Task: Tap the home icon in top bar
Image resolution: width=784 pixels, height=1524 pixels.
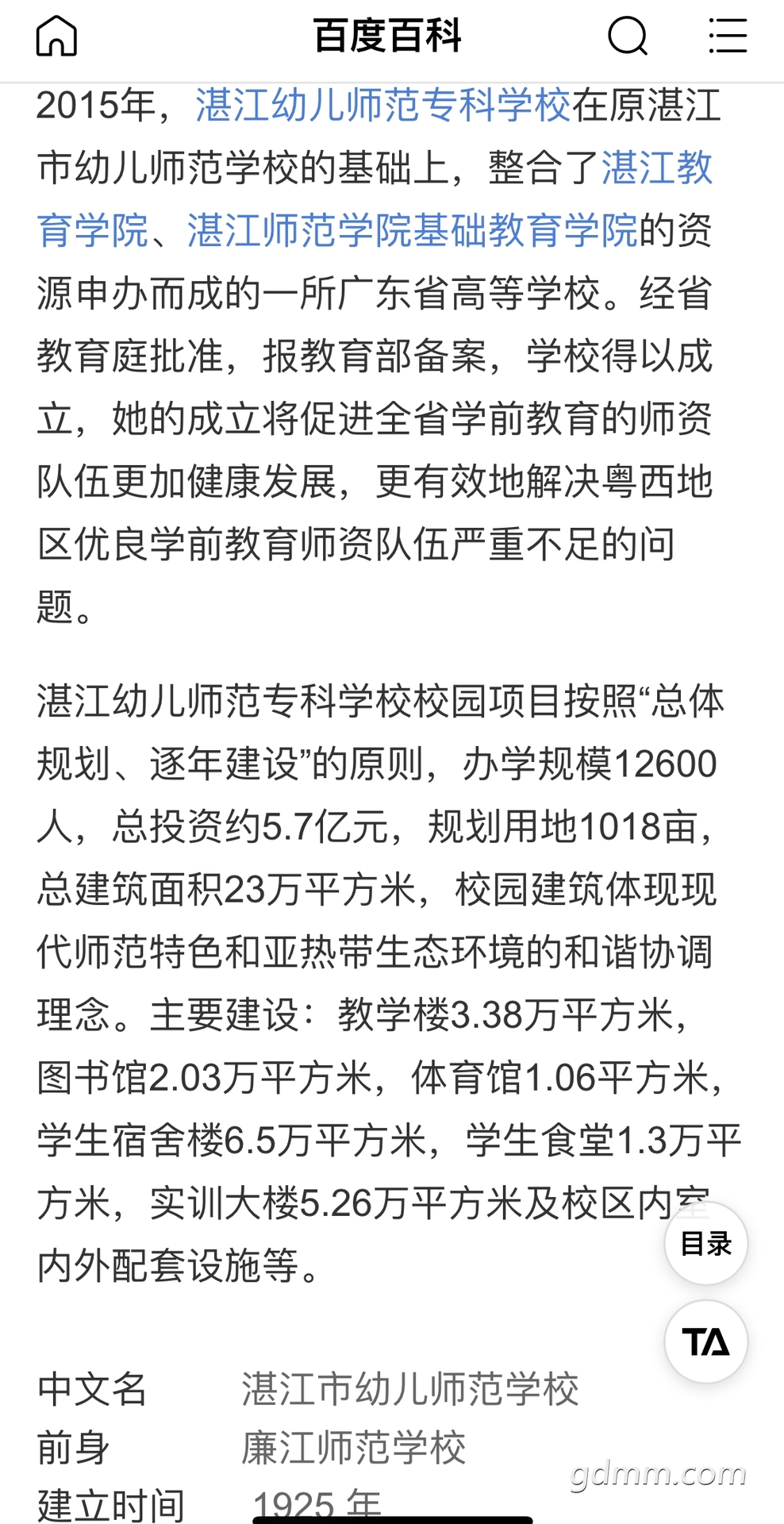Action: coord(56,37)
